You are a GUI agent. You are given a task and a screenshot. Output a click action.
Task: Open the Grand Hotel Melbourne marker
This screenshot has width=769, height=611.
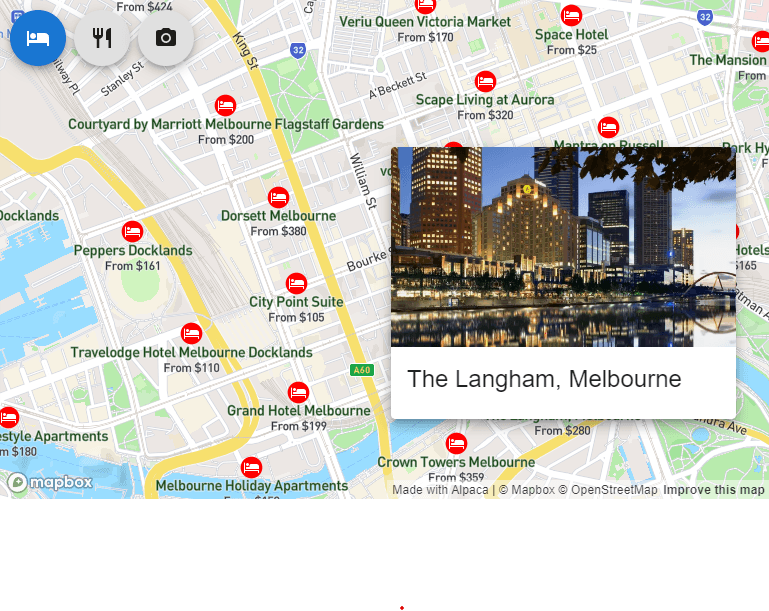pos(298,393)
